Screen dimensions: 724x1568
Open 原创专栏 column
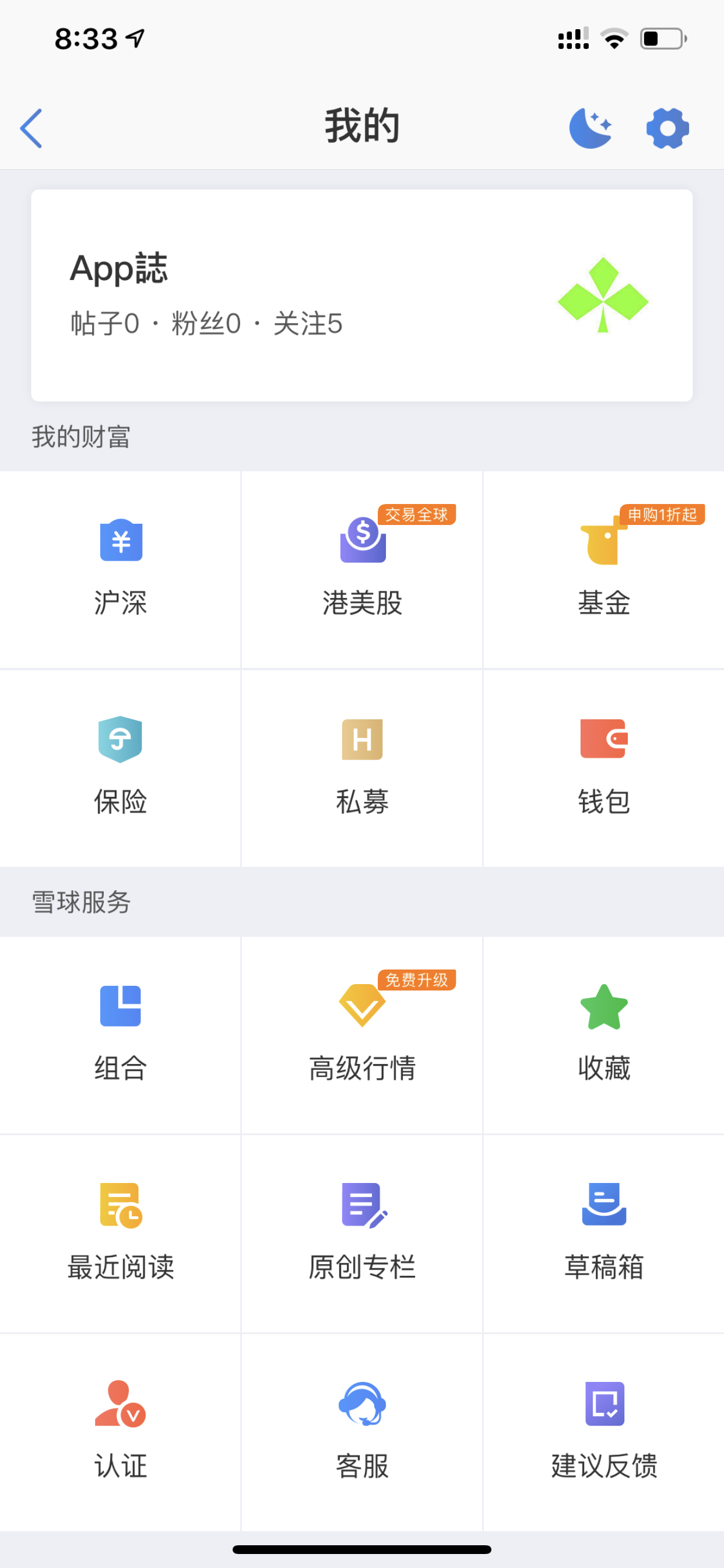click(362, 1233)
